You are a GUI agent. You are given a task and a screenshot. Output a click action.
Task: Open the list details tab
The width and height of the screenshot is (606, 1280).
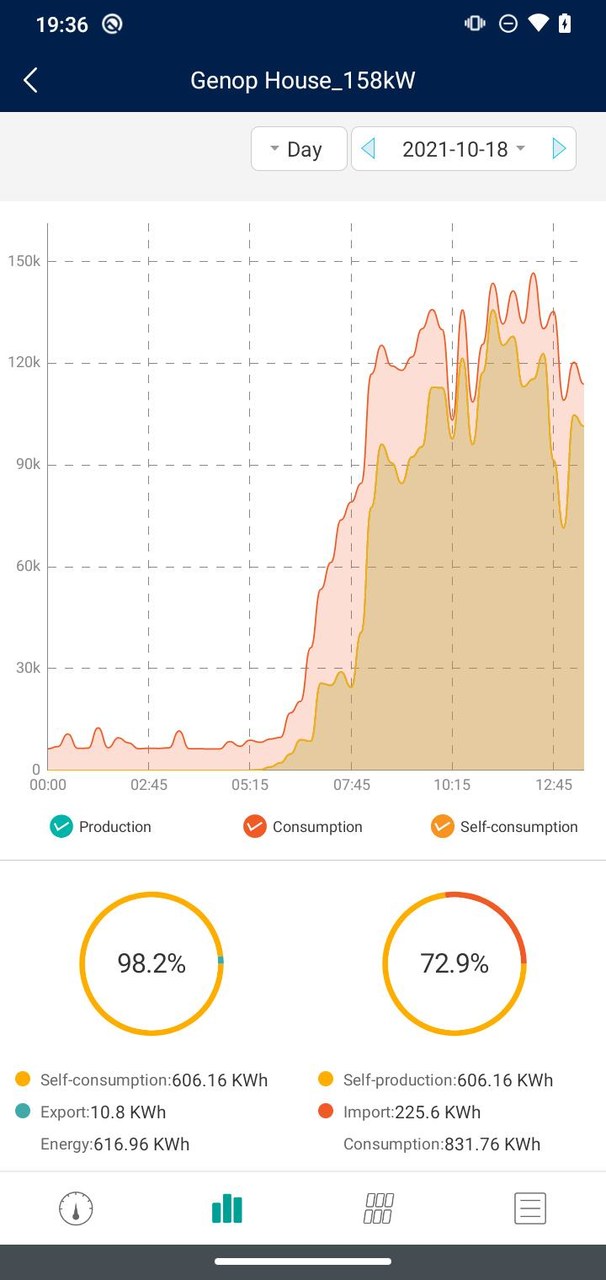(x=530, y=1208)
